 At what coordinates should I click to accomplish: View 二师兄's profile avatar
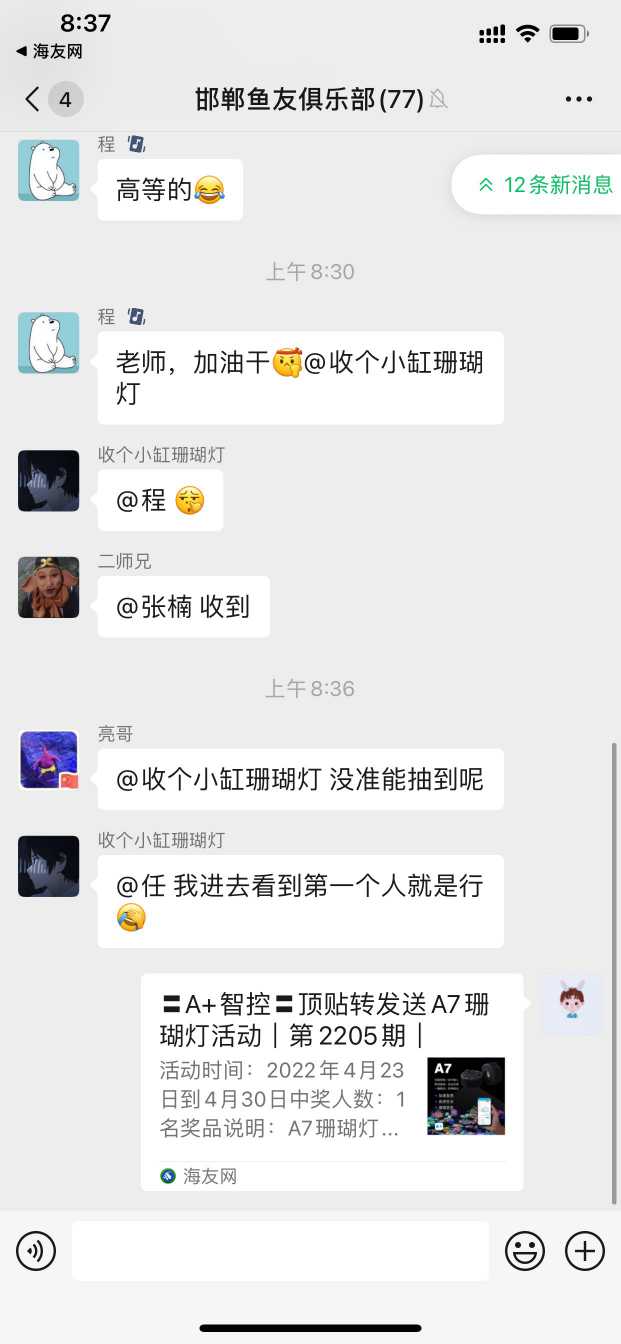point(49,587)
